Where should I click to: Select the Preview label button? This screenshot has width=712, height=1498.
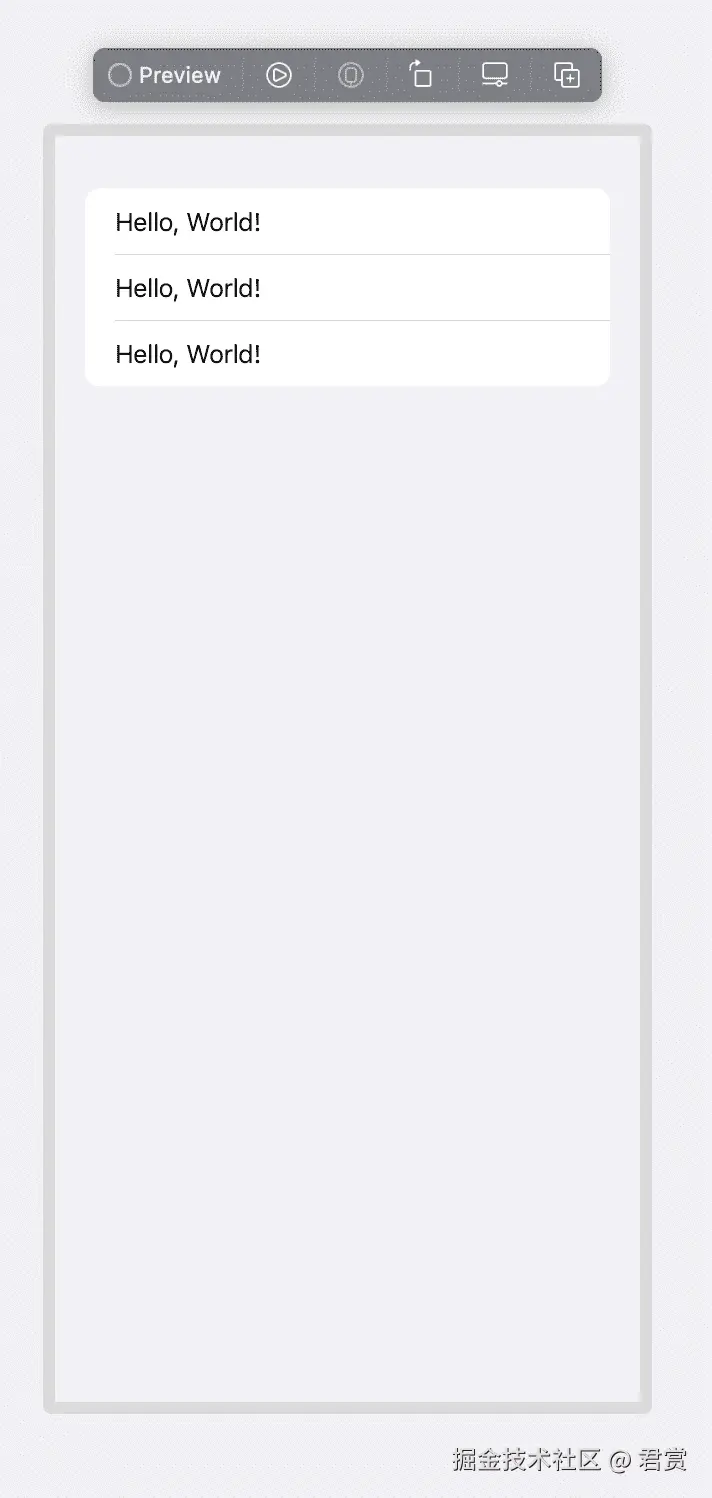(165, 75)
